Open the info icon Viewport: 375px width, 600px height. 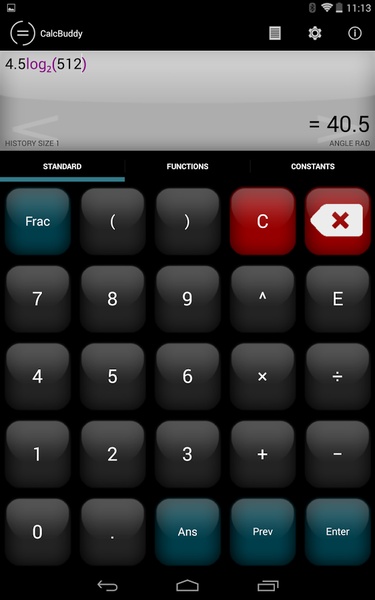click(x=355, y=33)
